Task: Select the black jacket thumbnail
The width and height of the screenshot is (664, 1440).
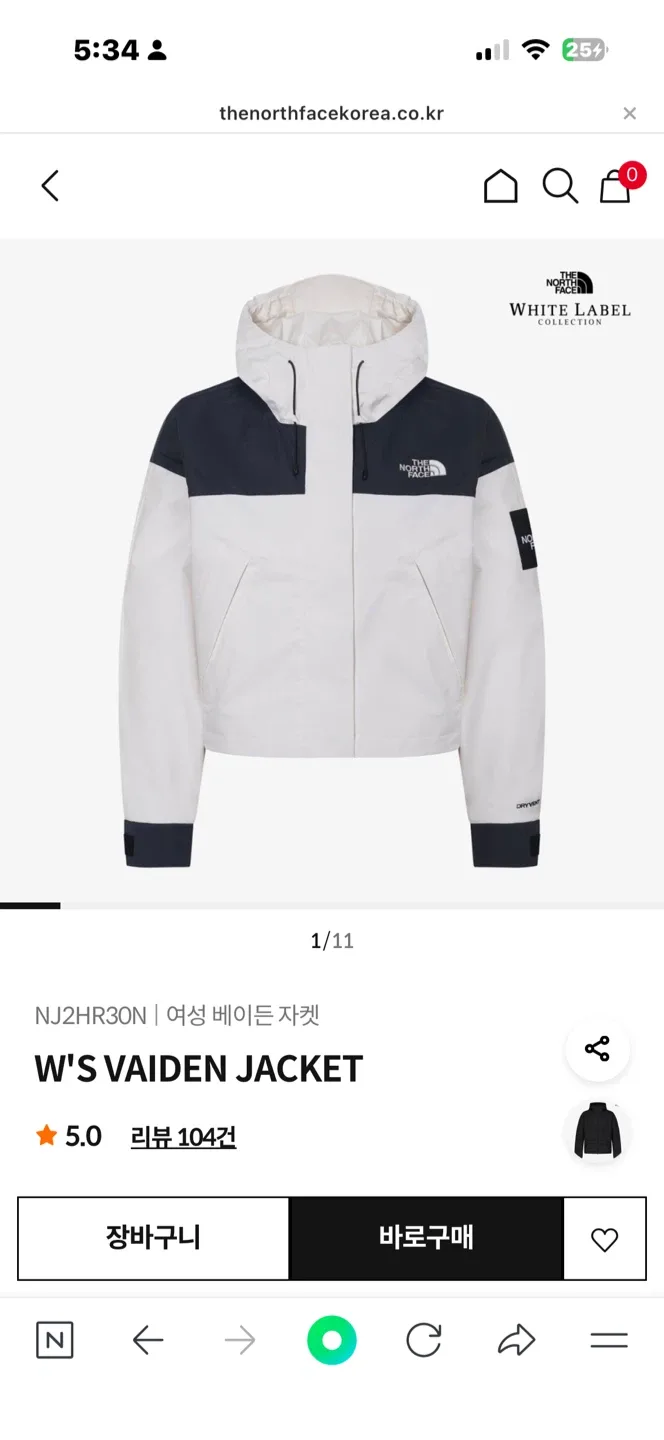Action: (x=597, y=1131)
